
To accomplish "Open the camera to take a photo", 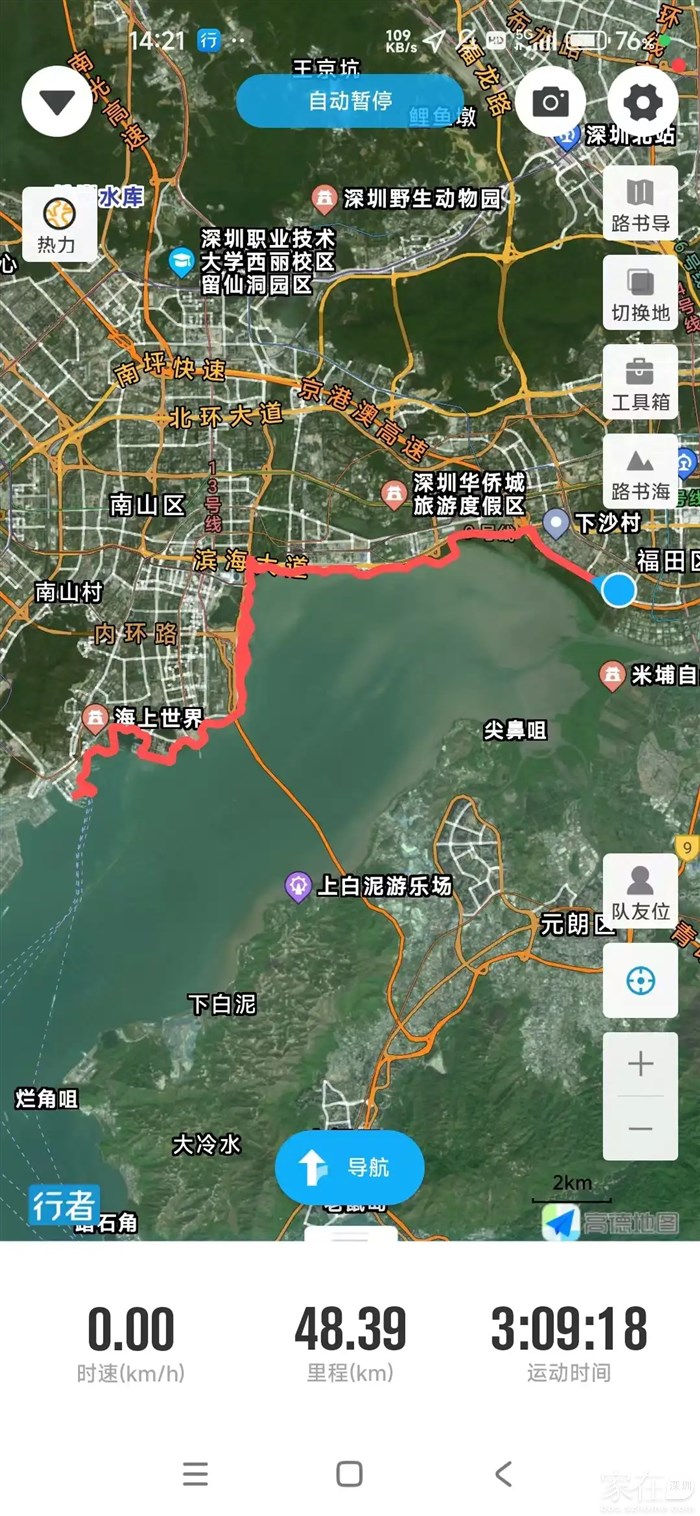I will point(550,101).
